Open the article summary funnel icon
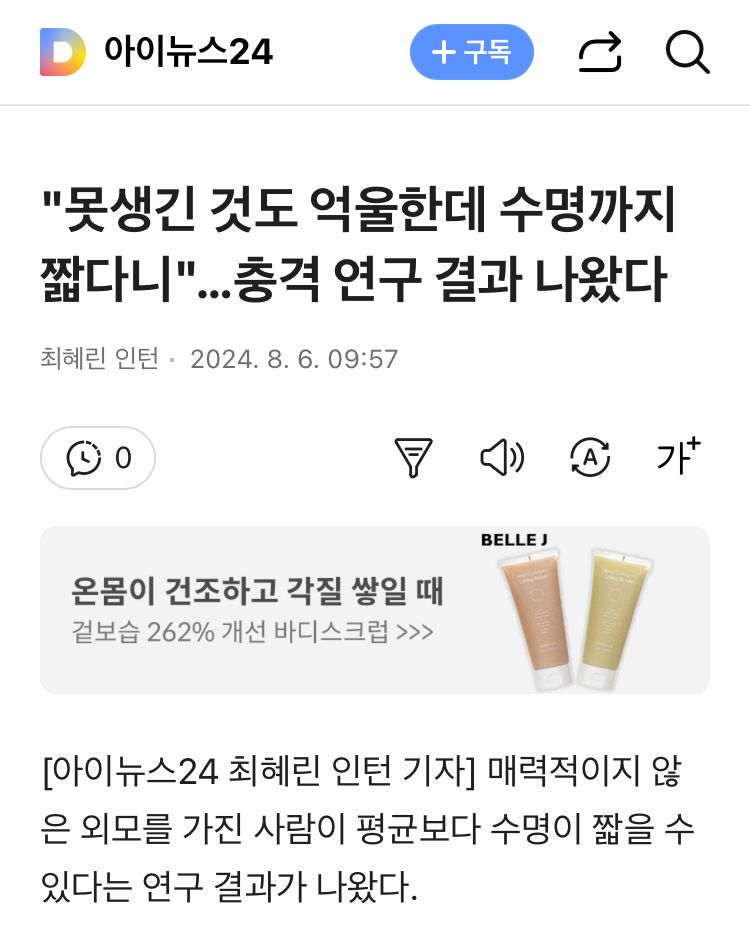Viewport: 750px width, 942px height. [413, 458]
